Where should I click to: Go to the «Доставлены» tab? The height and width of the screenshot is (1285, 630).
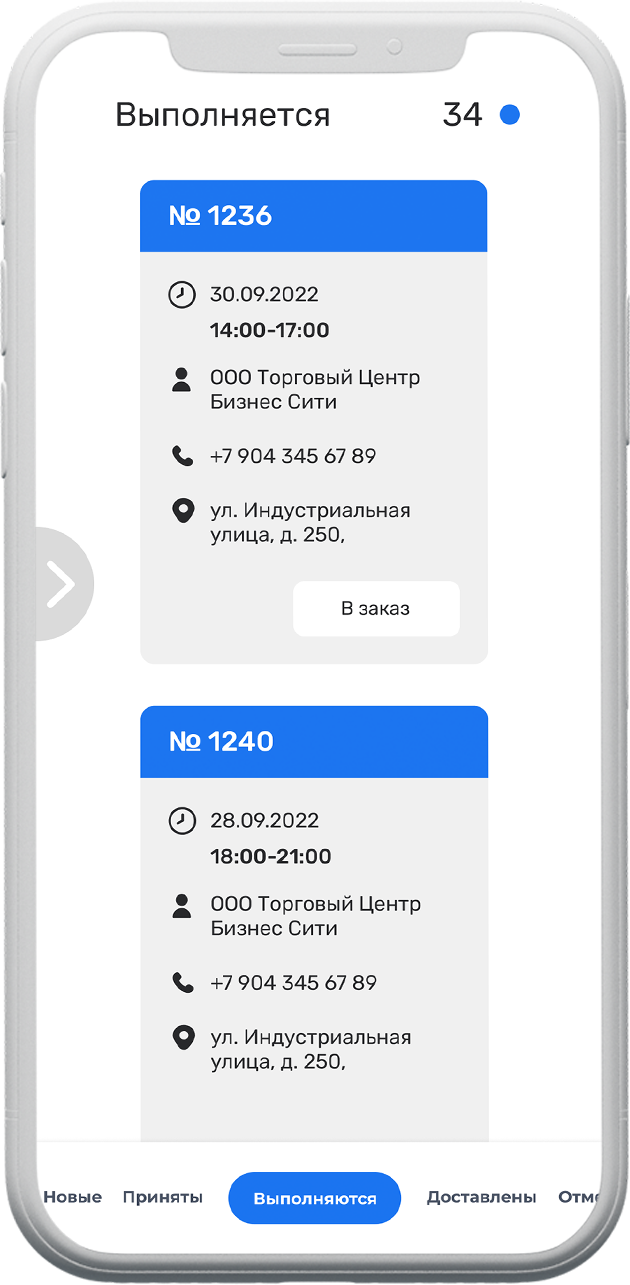pos(482,1197)
